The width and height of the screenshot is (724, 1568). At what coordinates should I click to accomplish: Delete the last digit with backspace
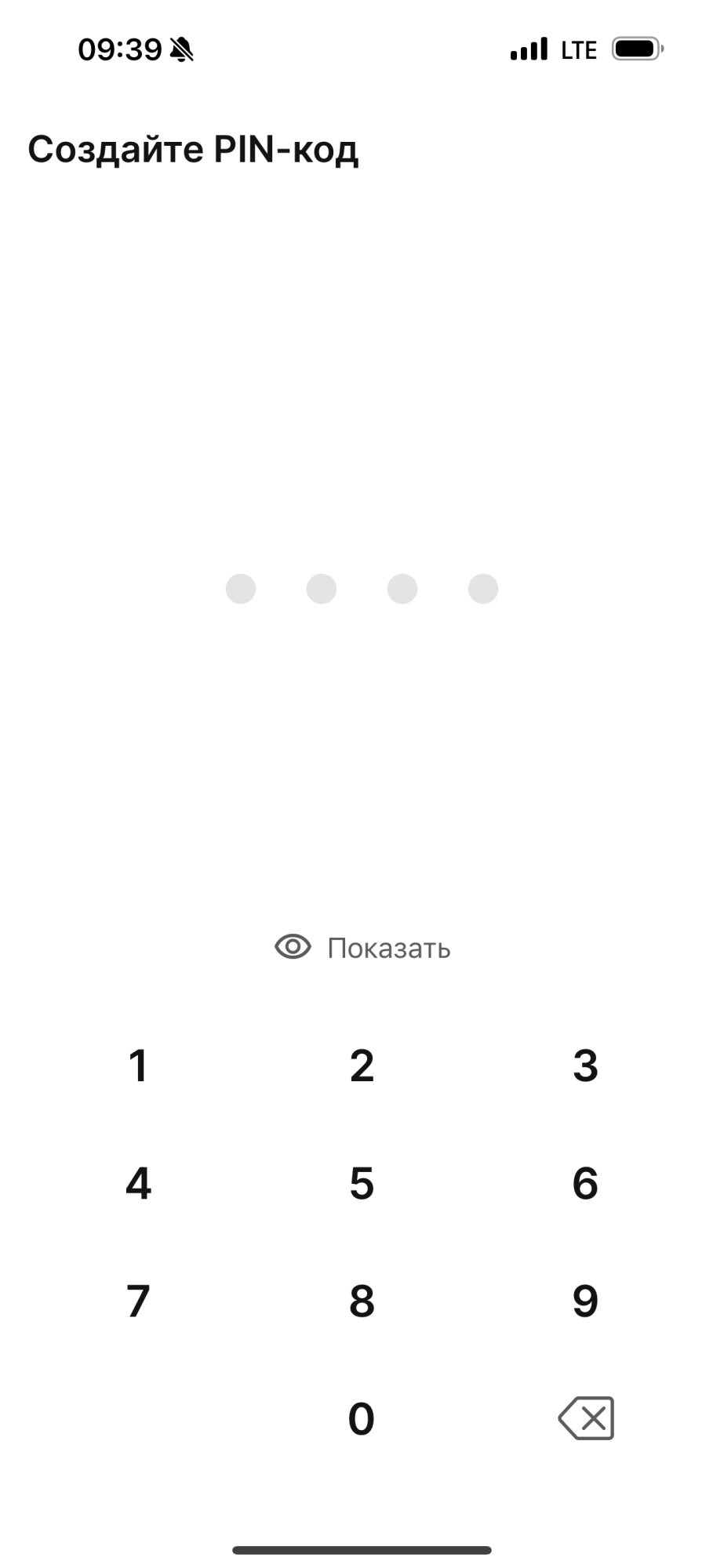click(x=586, y=1418)
